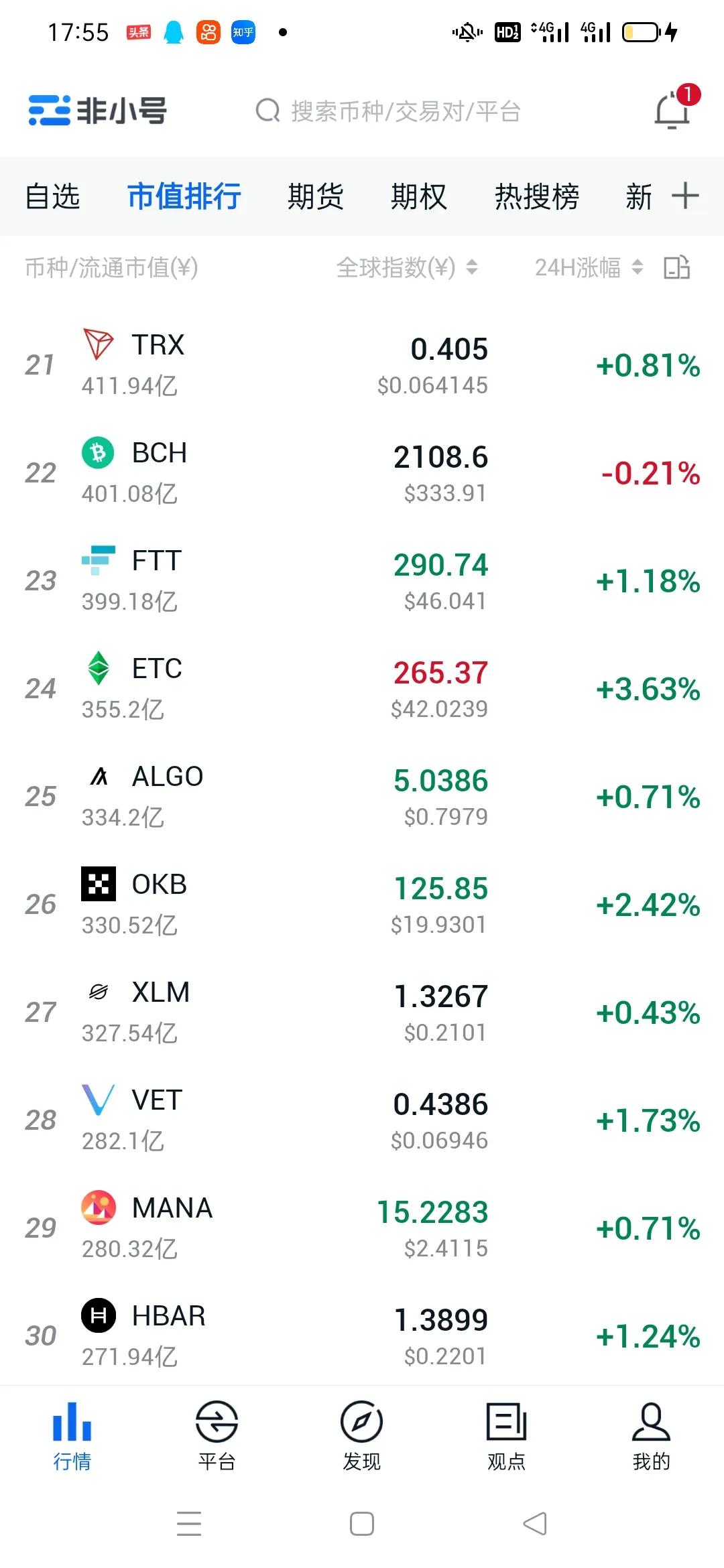Switch to the 期货 tab
This screenshot has height=1568, width=724.
point(315,197)
